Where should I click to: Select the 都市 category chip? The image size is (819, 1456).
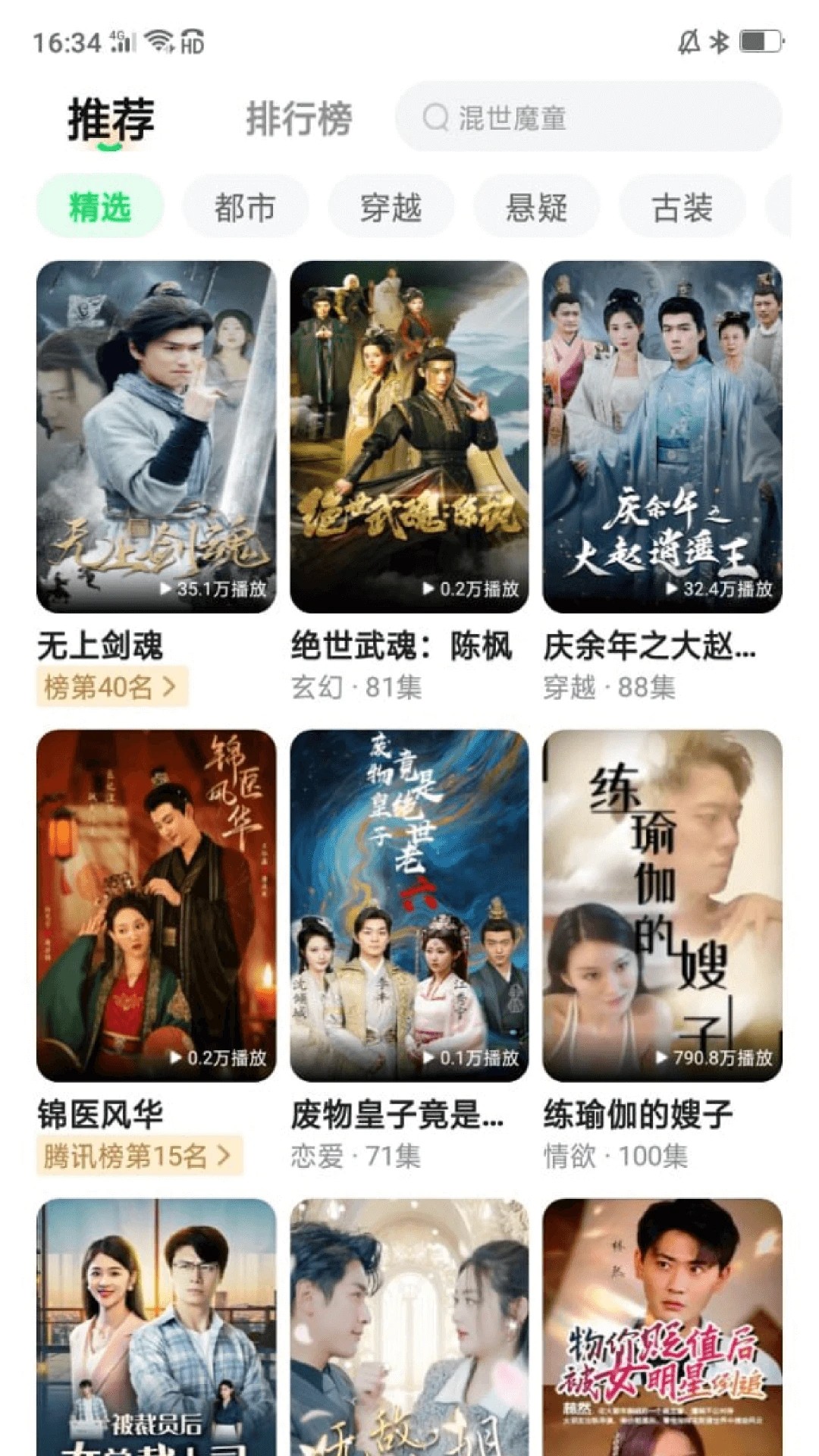point(246,206)
